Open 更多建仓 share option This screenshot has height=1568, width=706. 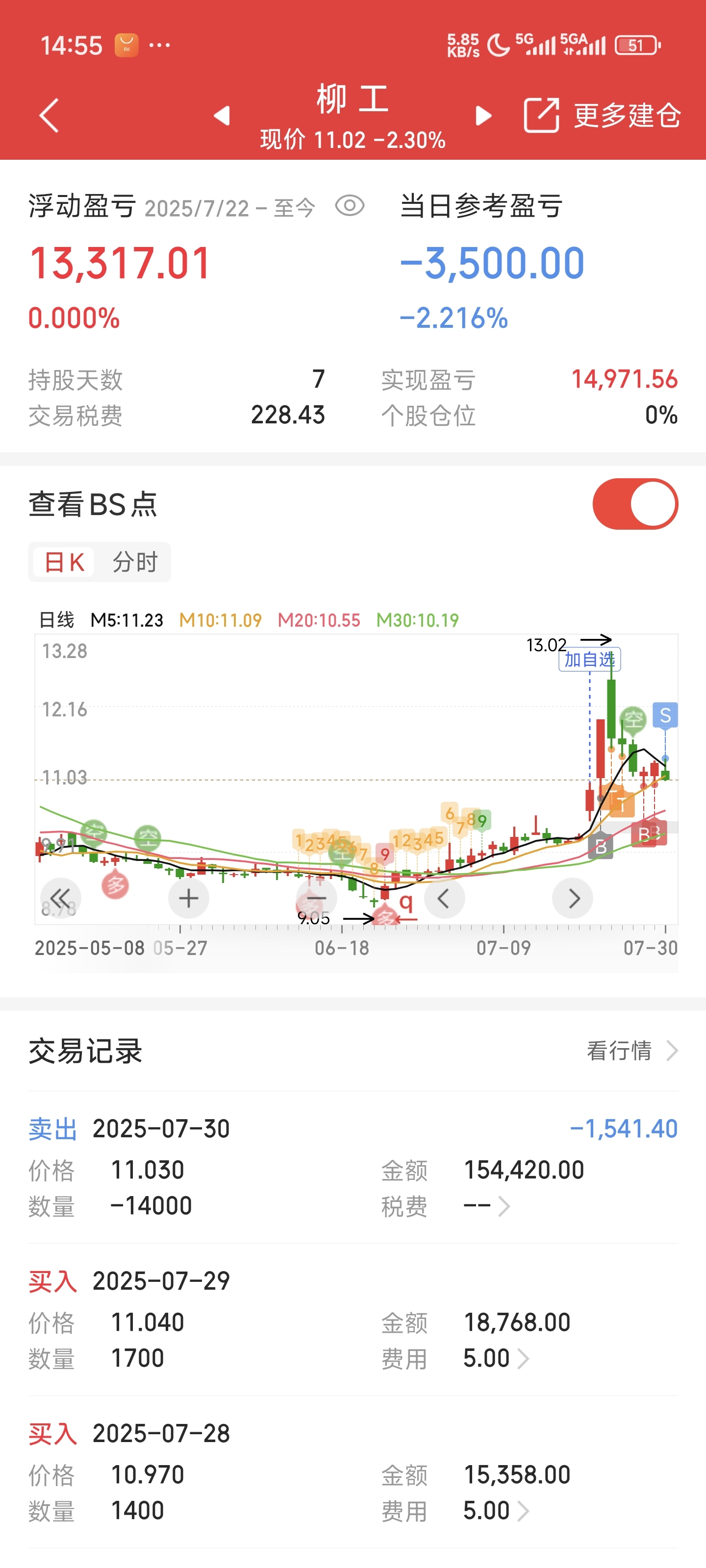pos(602,115)
